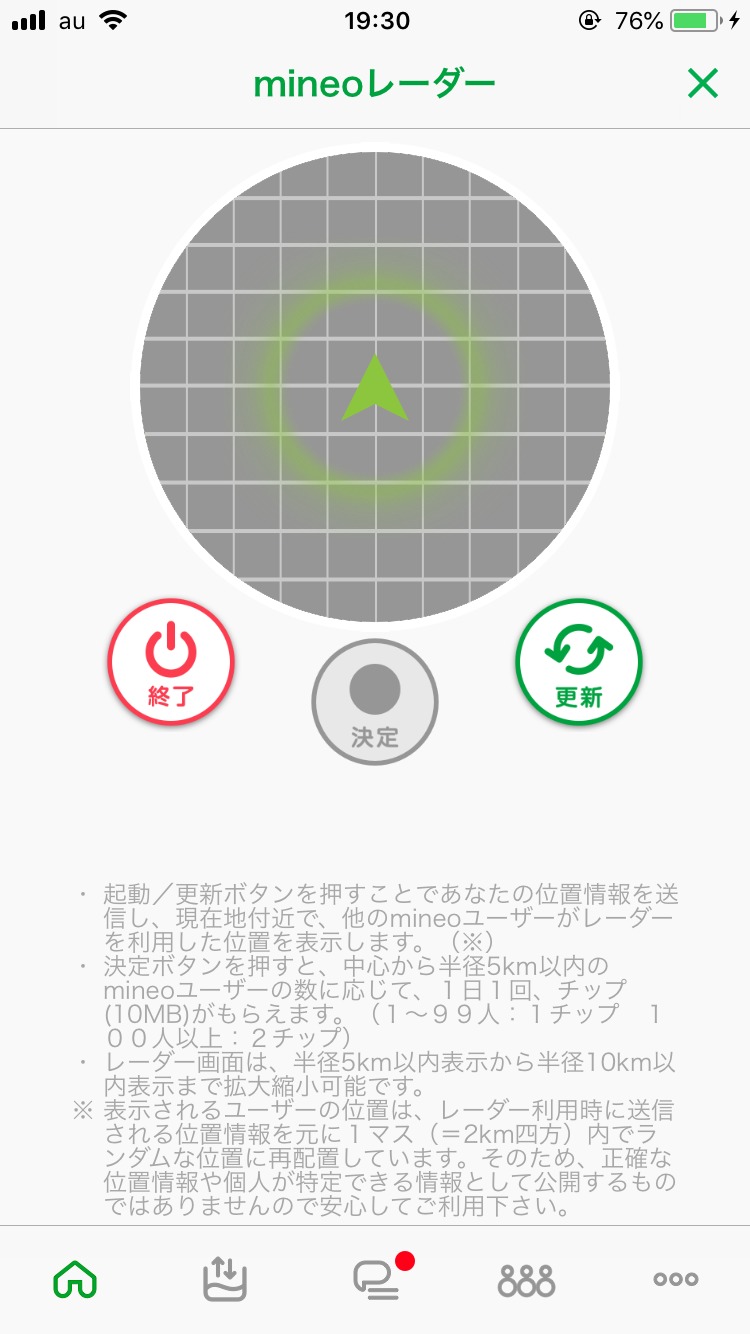Open the data tank tab
Screen dimensions: 750x1334
tap(225, 1279)
